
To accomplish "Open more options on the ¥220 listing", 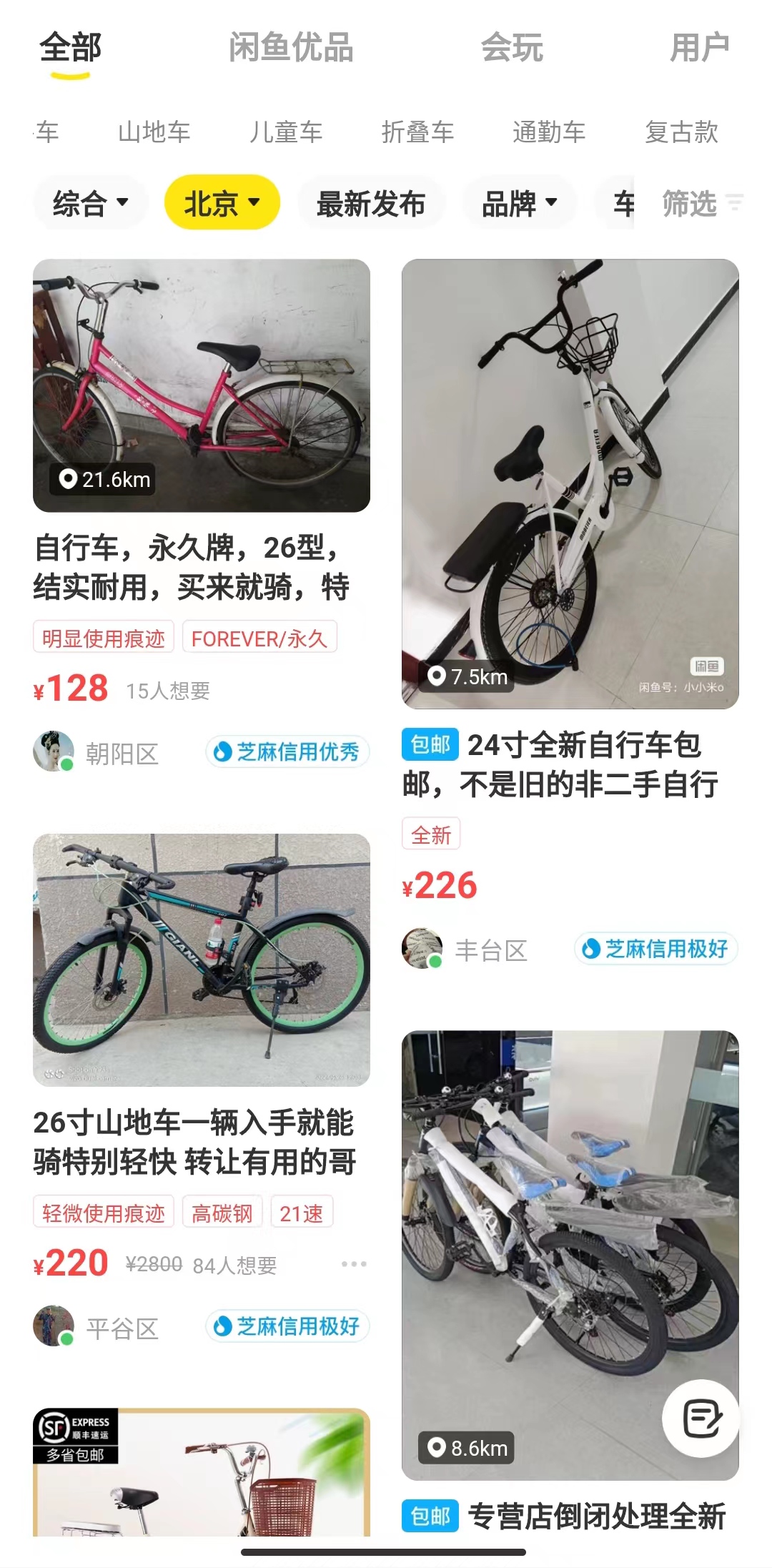I will click(354, 1264).
